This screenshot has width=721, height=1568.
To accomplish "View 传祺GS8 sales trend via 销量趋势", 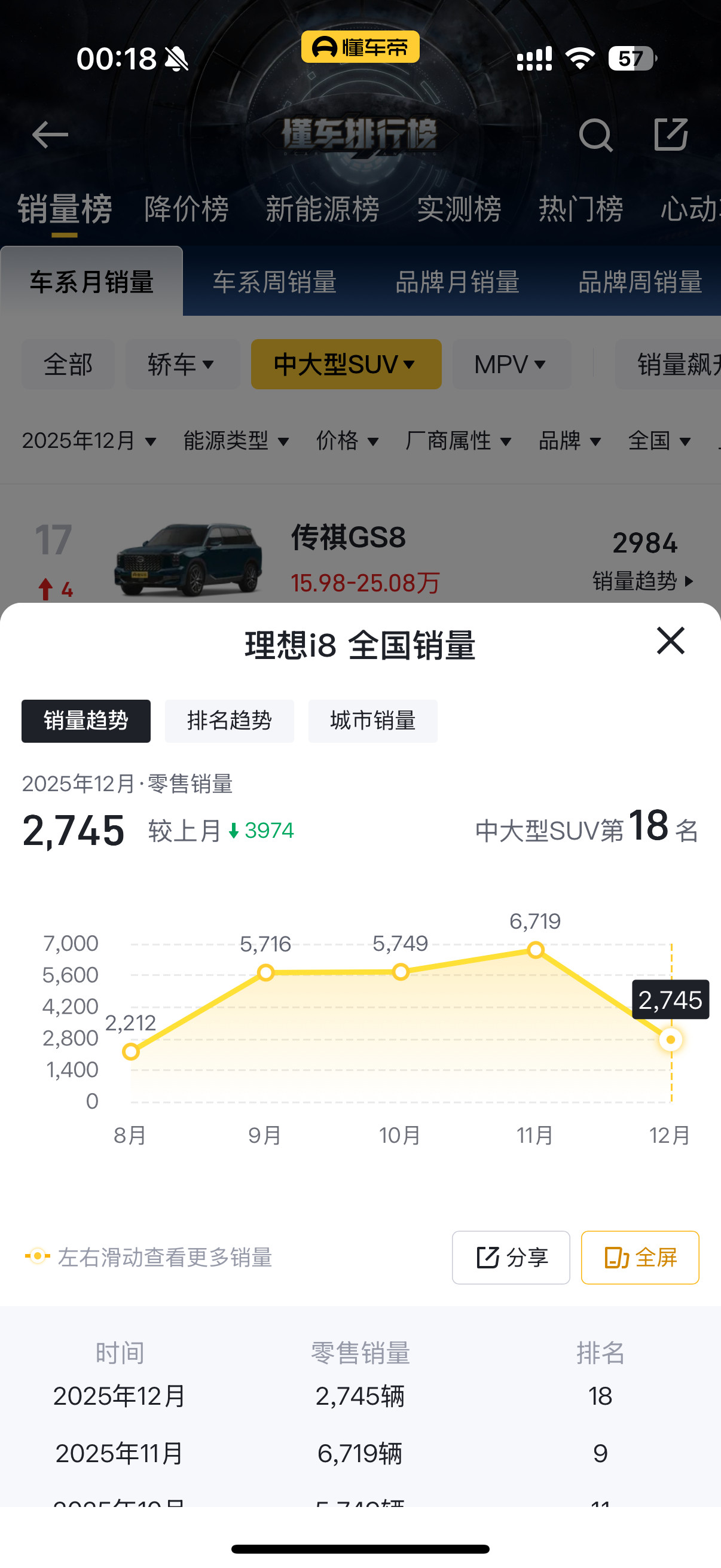I will tap(638, 582).
